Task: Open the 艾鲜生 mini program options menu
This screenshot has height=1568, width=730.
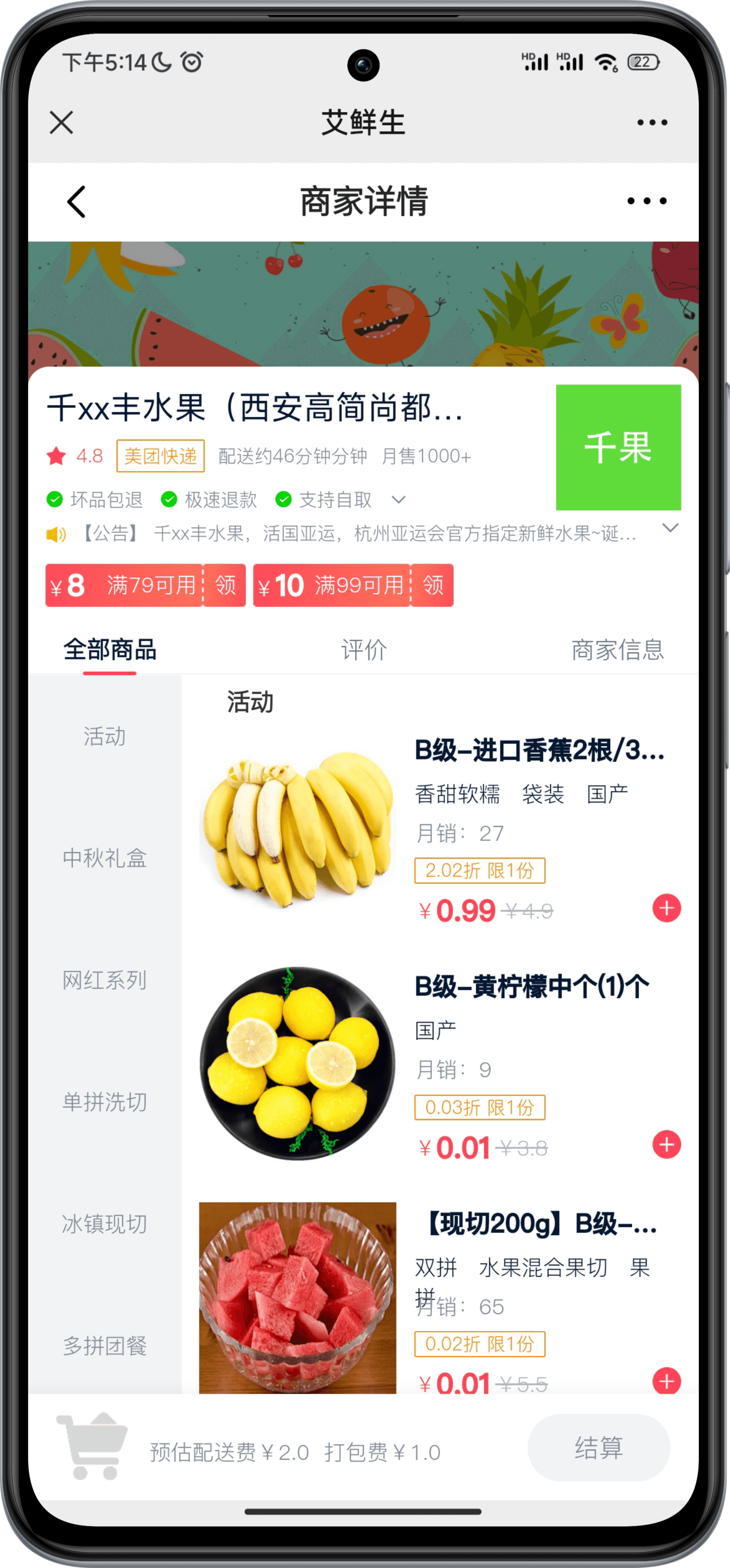Action: [652, 122]
